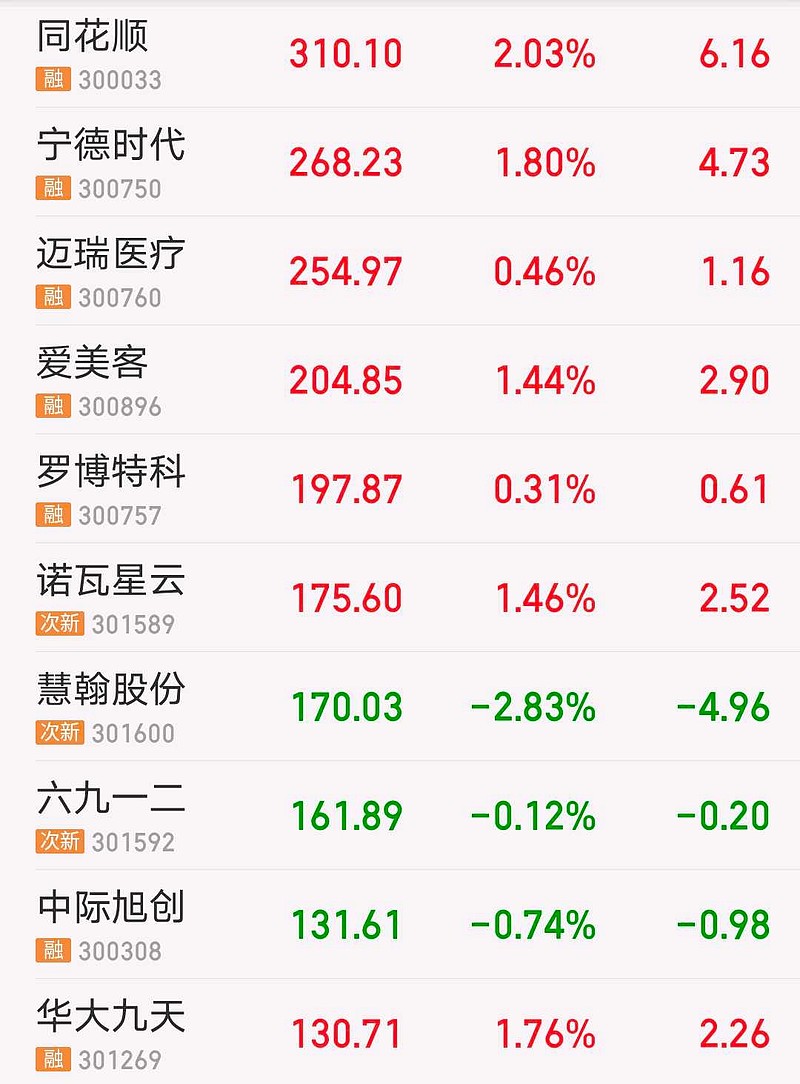800x1084 pixels.
Task: Click the 融 badge beside code 300757
Action: tap(55, 513)
